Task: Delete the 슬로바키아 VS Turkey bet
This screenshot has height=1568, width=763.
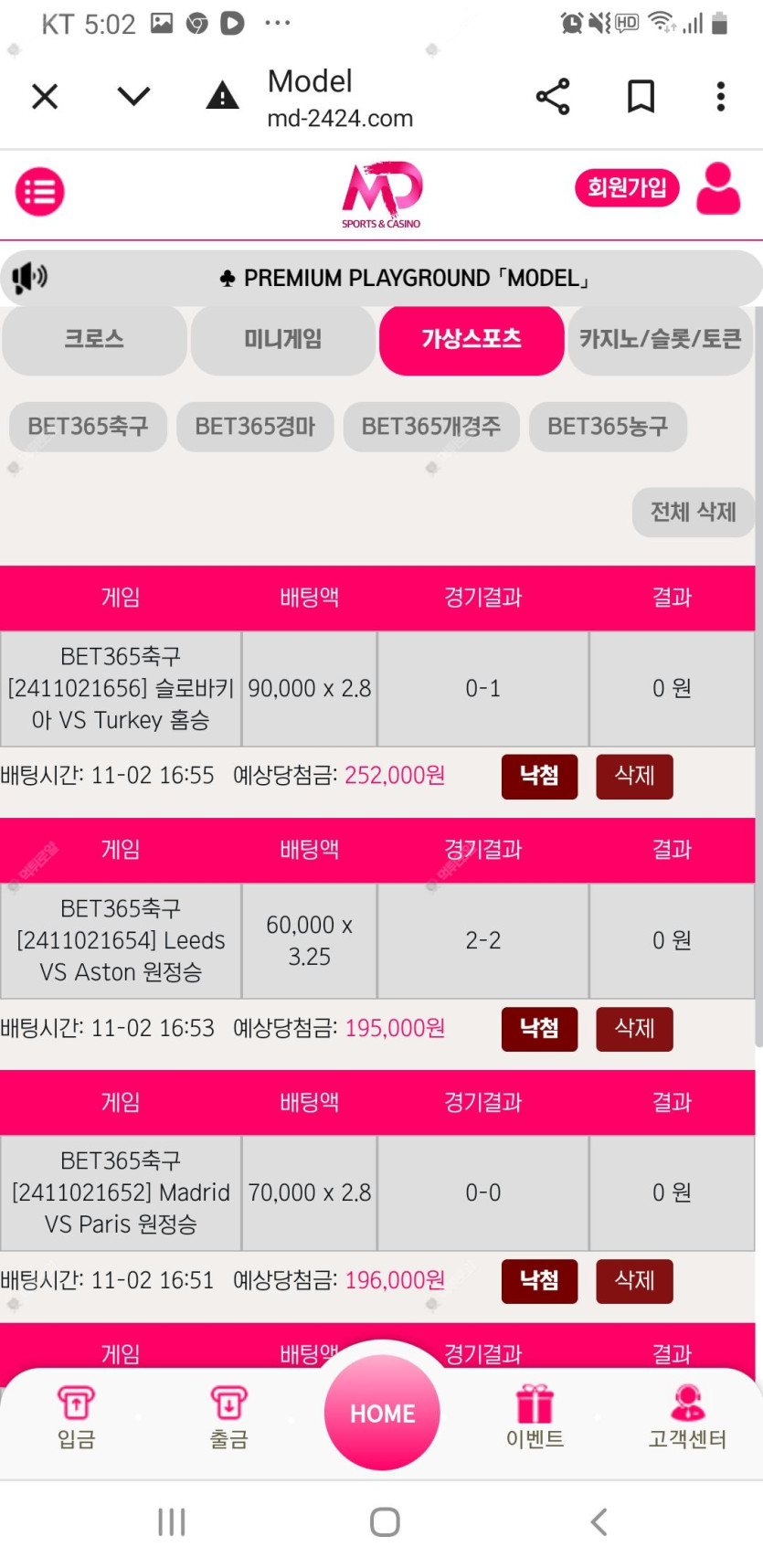Action: click(634, 777)
